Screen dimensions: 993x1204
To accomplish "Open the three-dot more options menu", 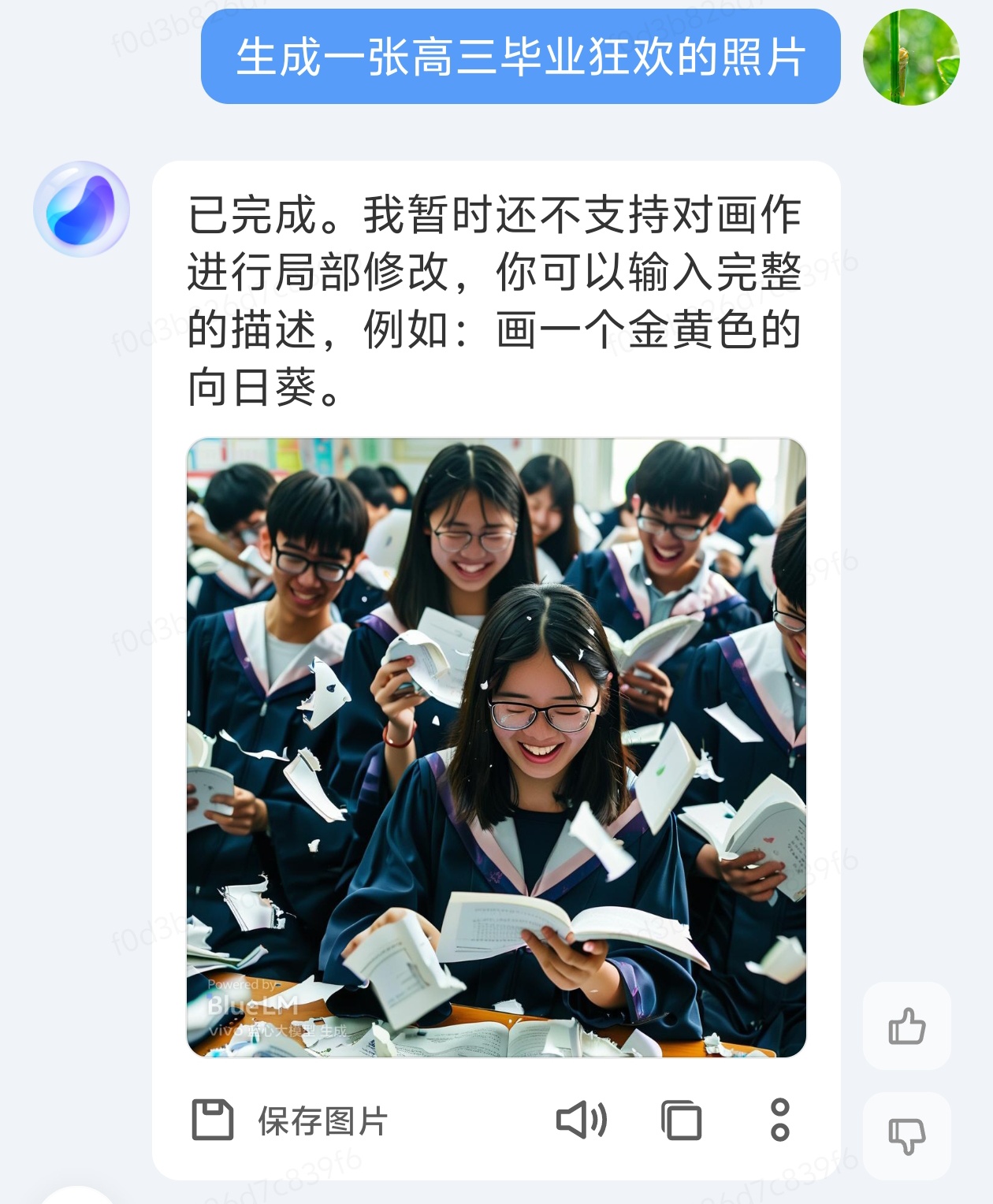I will [779, 1120].
